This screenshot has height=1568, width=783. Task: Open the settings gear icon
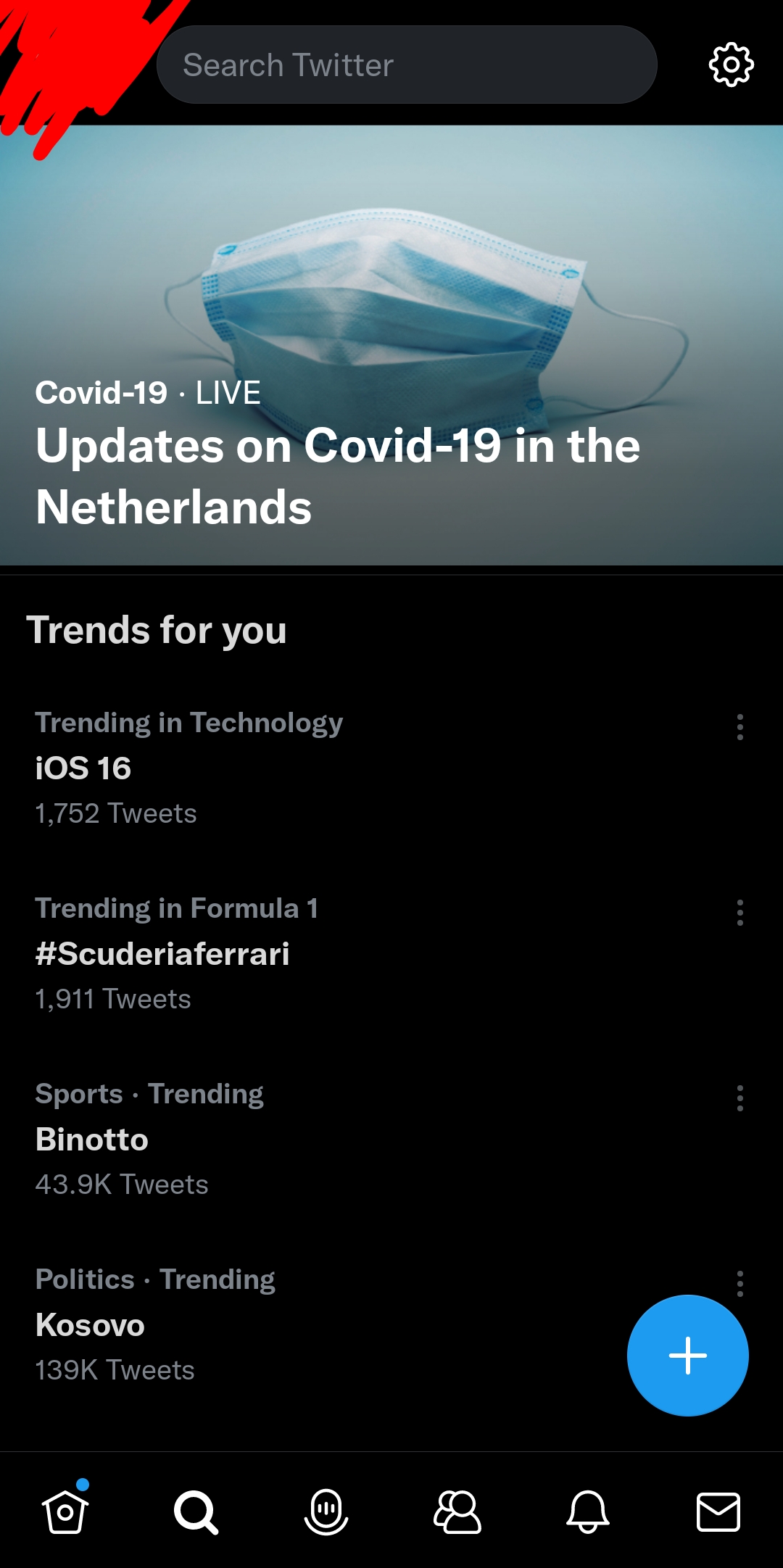[731, 65]
